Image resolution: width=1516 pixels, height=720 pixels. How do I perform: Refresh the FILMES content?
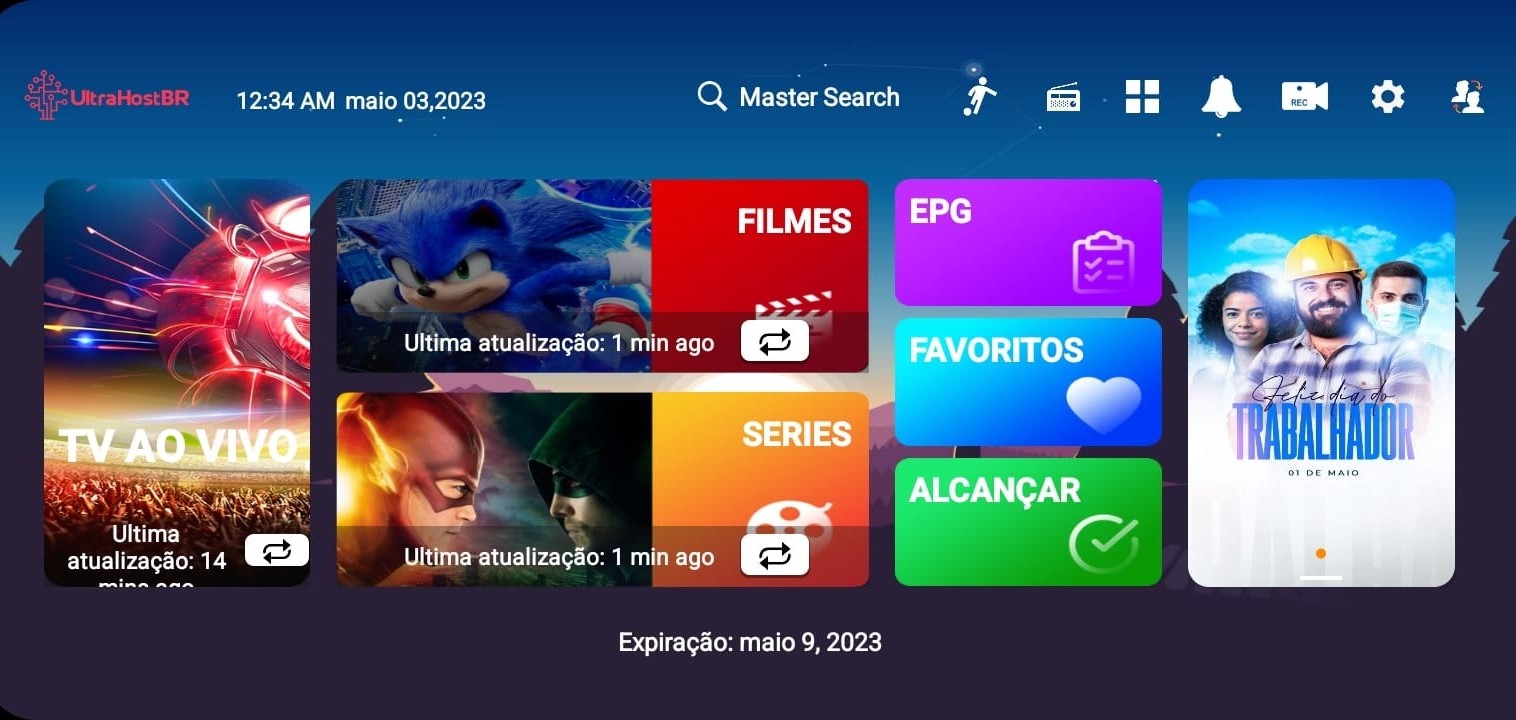tap(774, 342)
